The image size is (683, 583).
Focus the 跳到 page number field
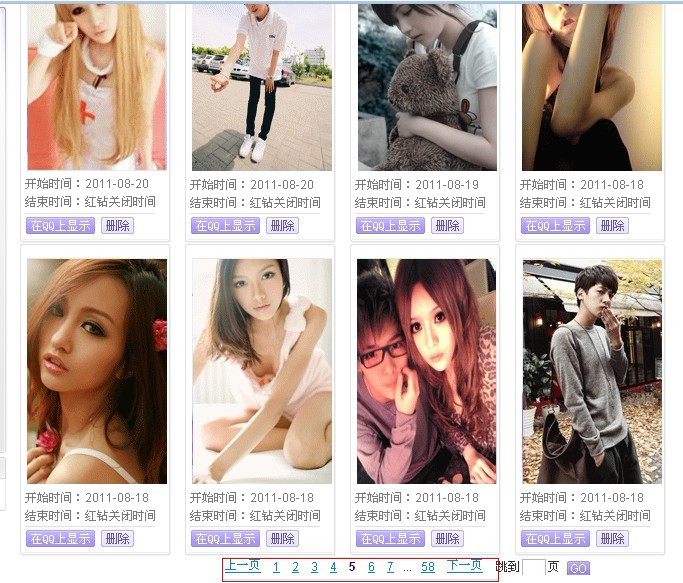533,567
